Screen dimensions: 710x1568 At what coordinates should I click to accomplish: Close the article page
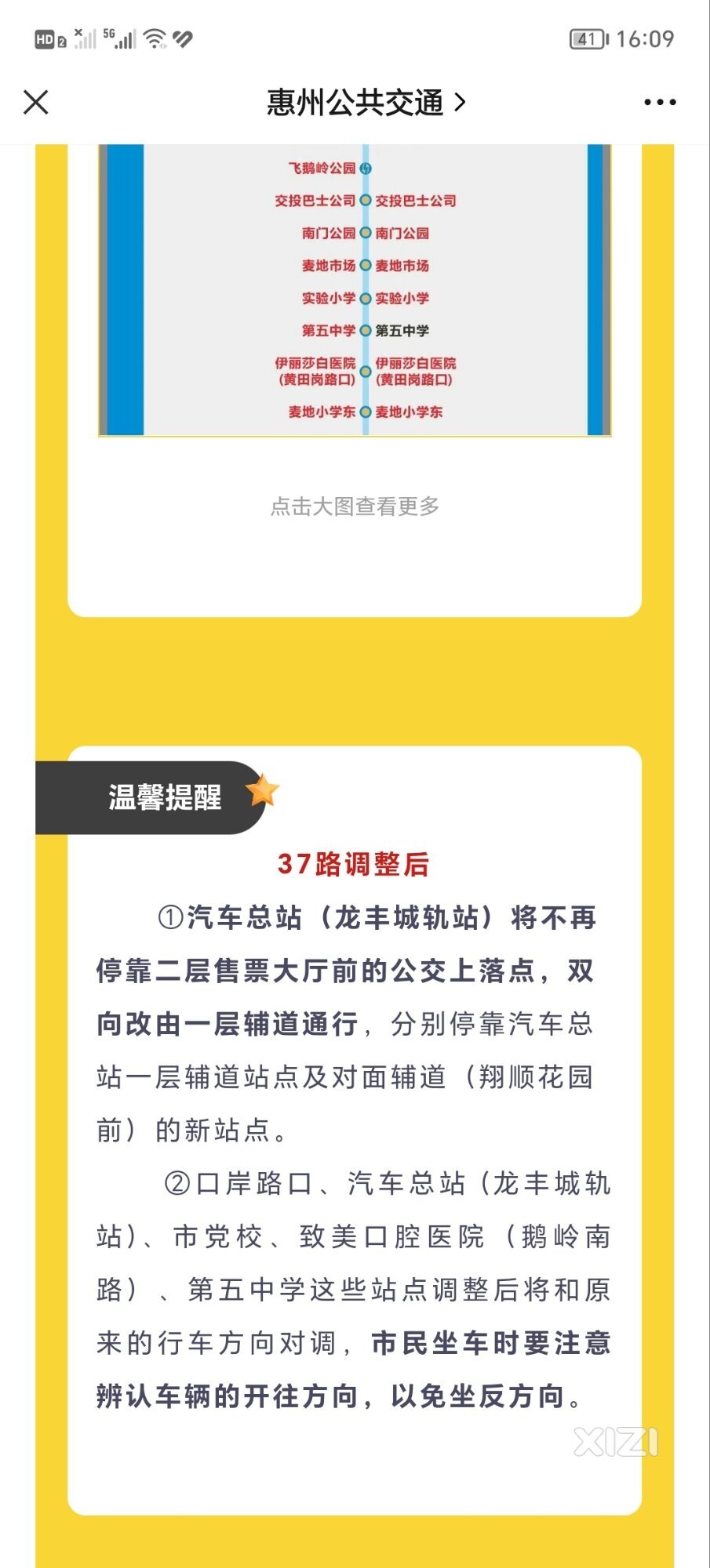(x=36, y=102)
